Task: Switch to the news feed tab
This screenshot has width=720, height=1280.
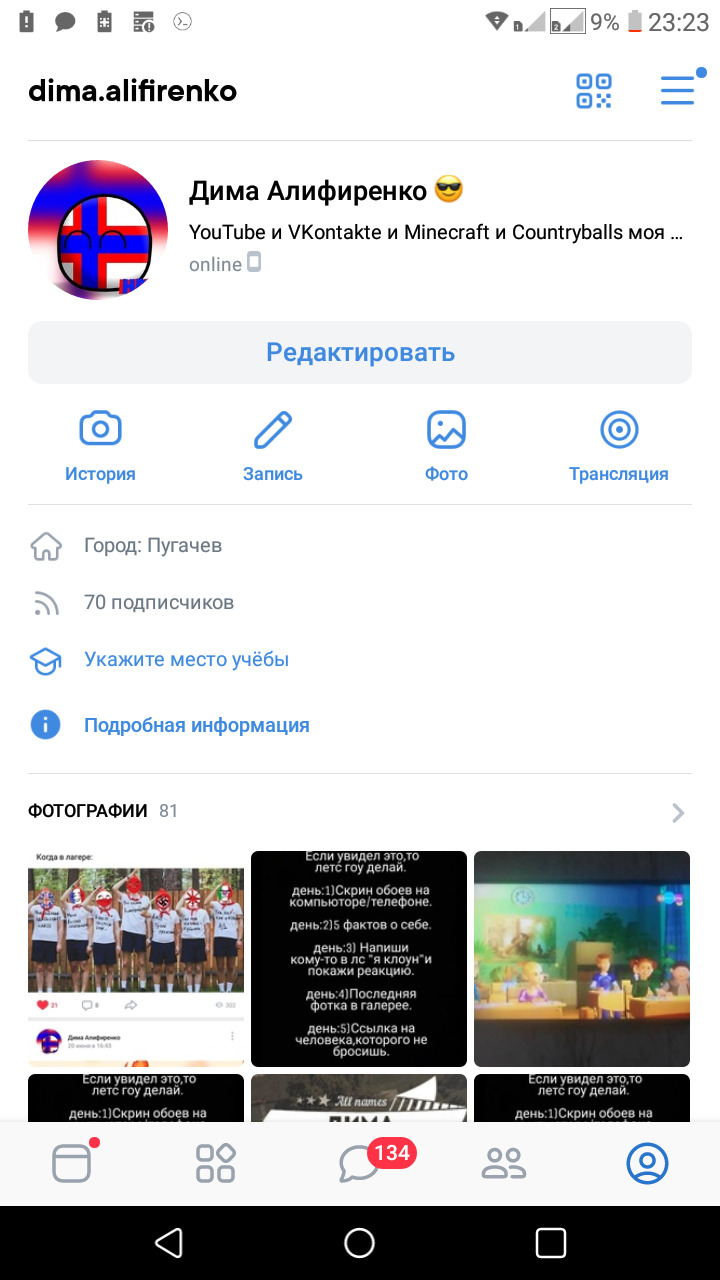Action: [x=72, y=1163]
